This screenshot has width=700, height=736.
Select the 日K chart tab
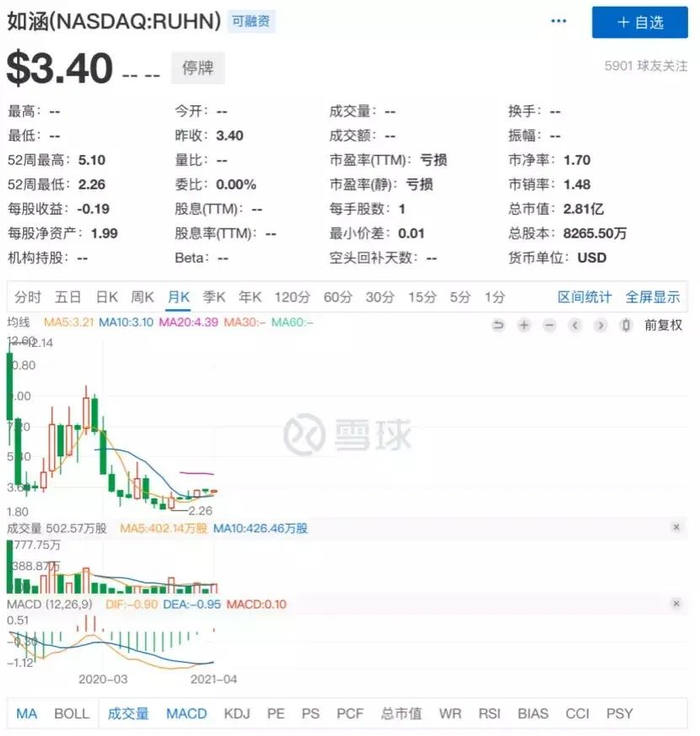(x=106, y=297)
